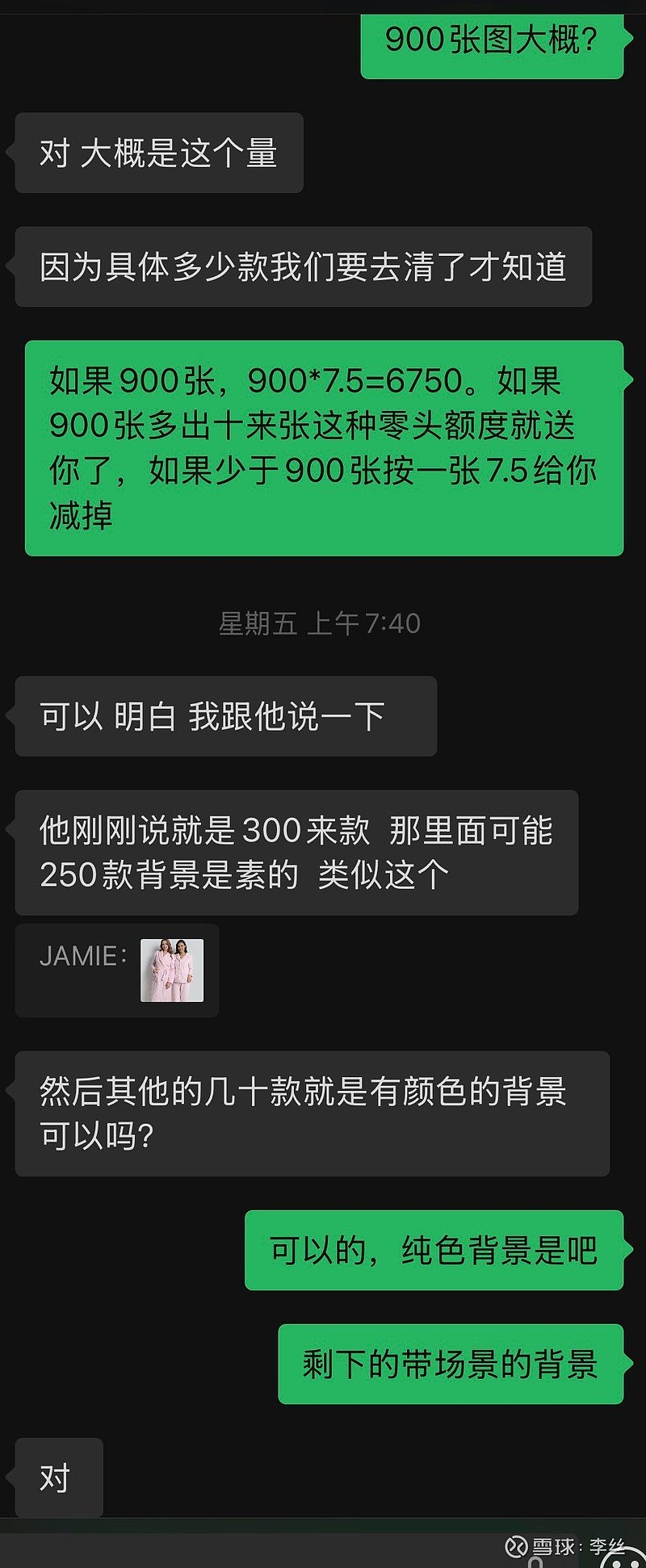Tap the reply '对 大概是这个量'

(158, 153)
